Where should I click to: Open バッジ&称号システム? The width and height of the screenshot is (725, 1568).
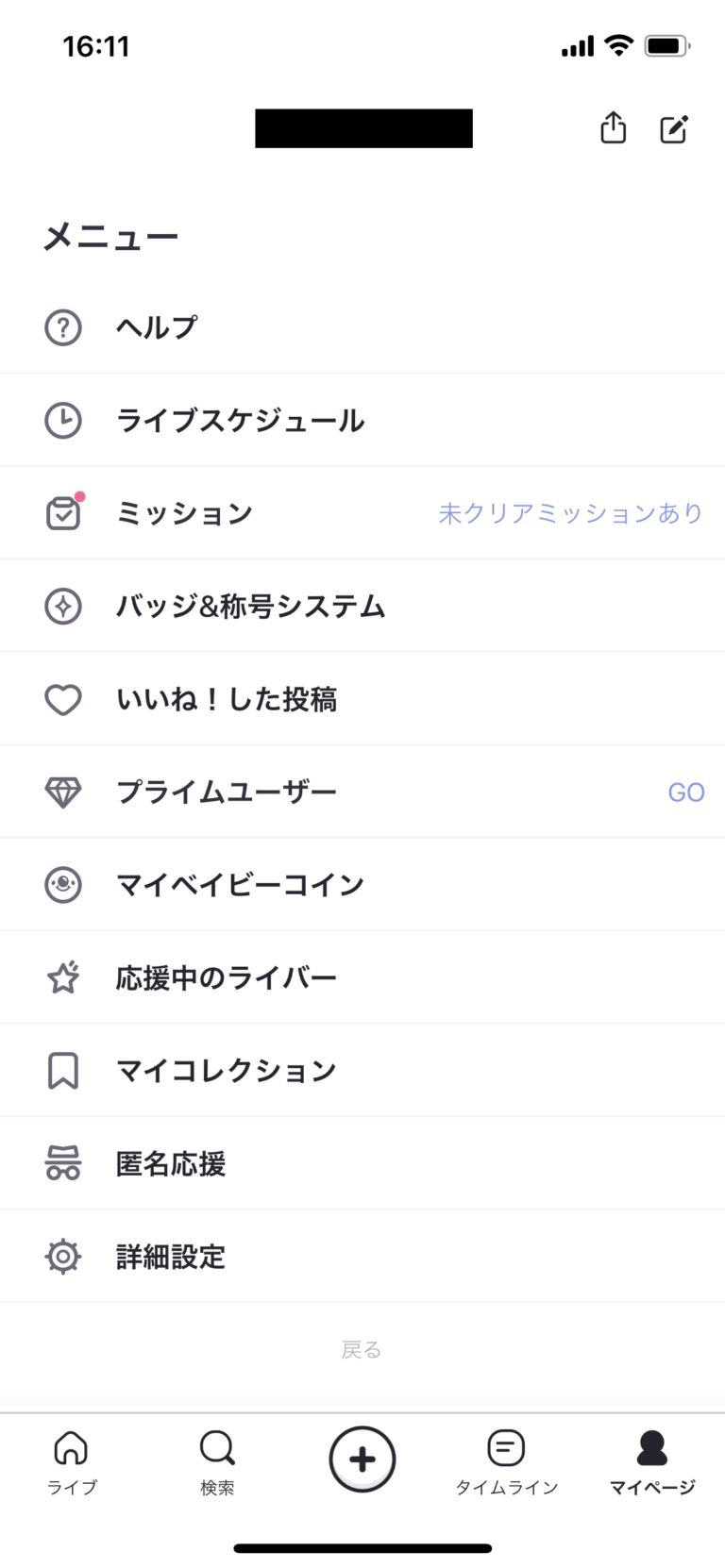point(362,606)
